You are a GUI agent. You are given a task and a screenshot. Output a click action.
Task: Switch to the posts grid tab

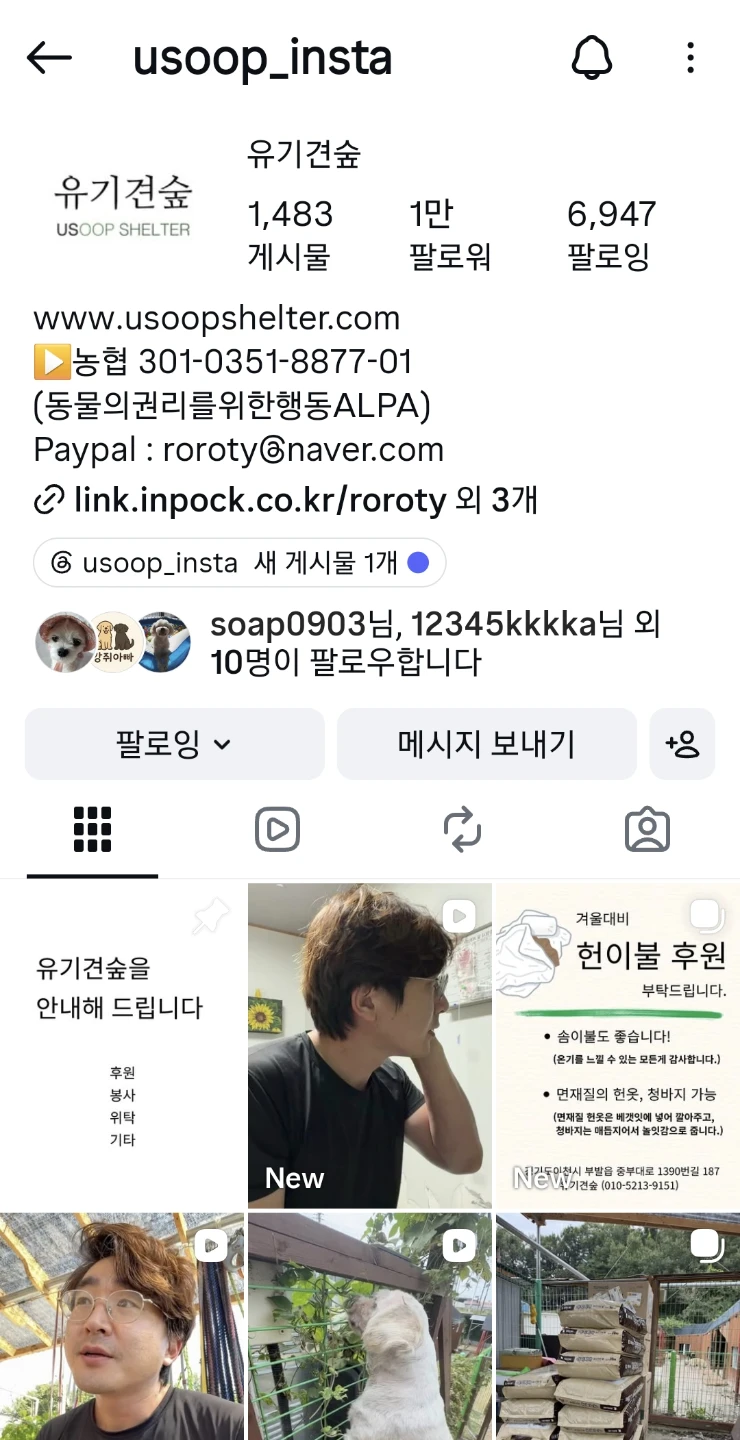(x=92, y=830)
